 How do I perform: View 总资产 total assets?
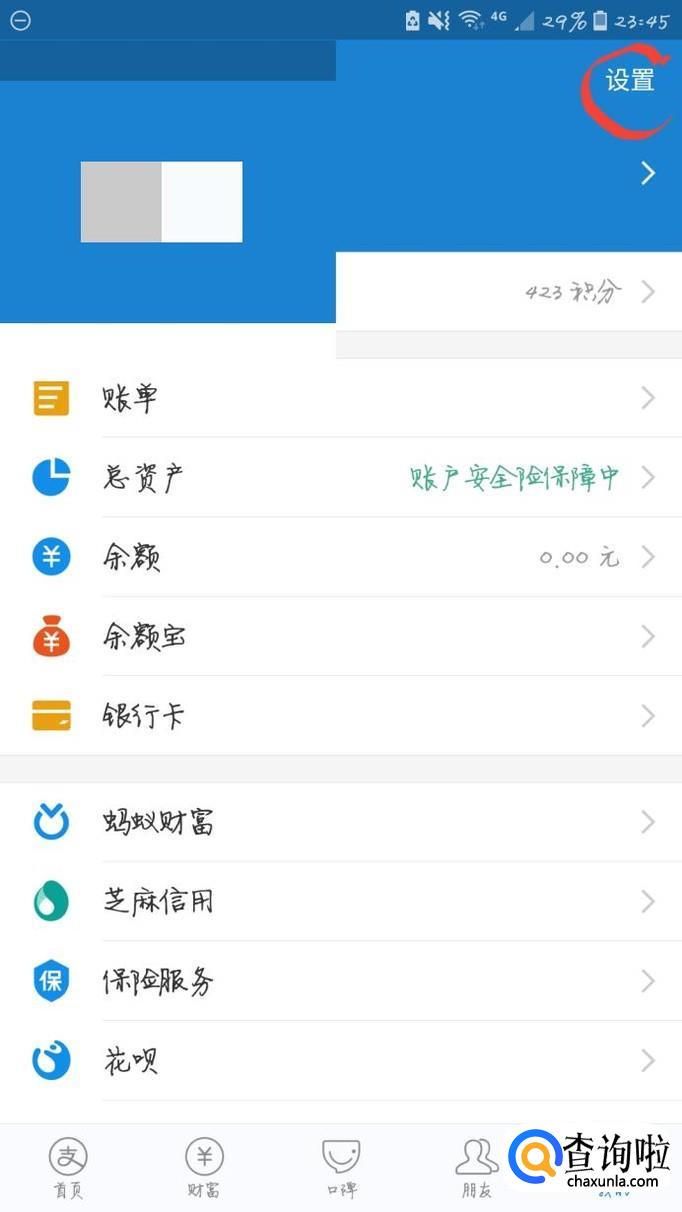[340, 478]
